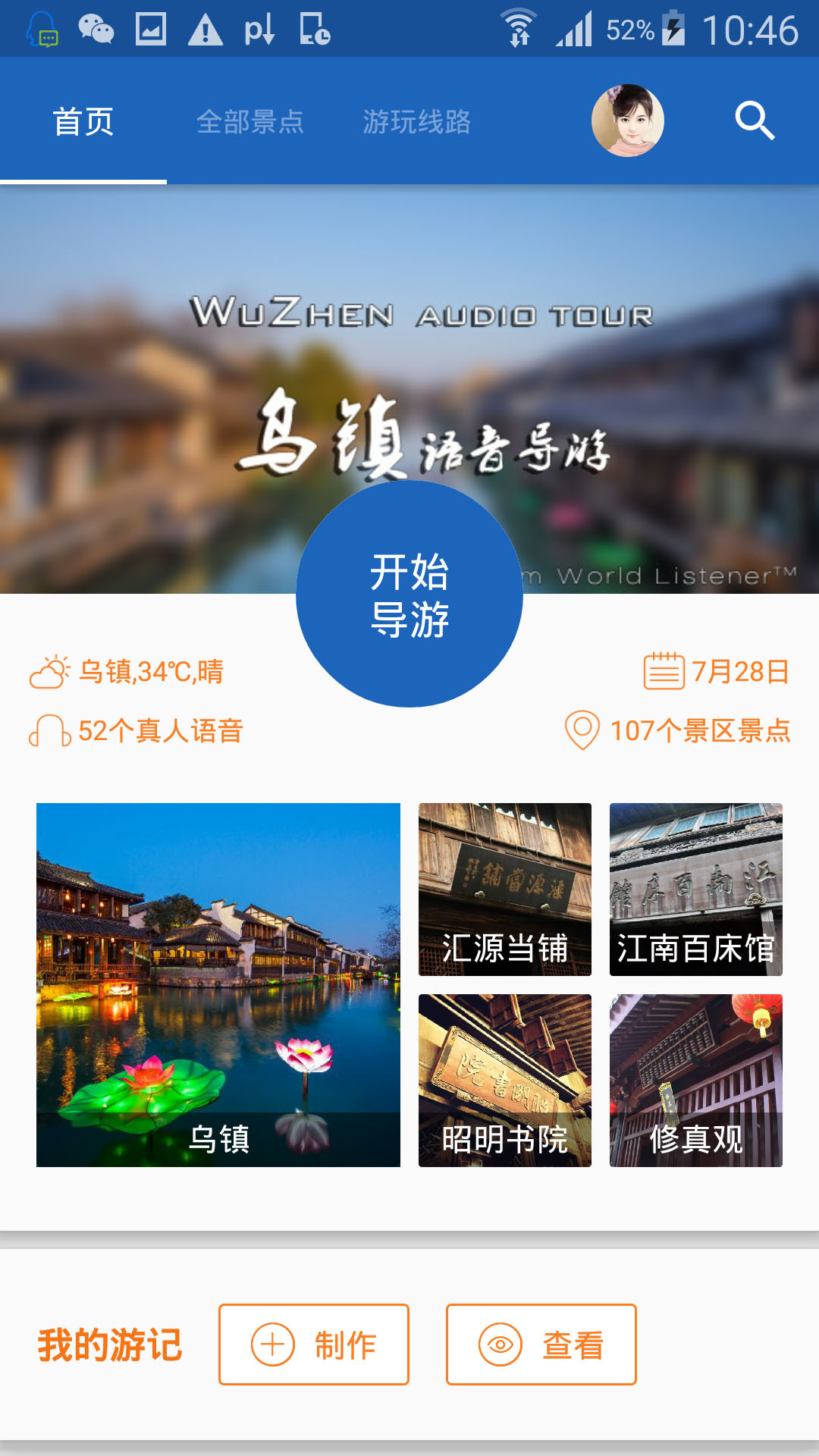This screenshot has height=1456, width=819.
Task: Open the user profile avatar photo
Action: [631, 120]
